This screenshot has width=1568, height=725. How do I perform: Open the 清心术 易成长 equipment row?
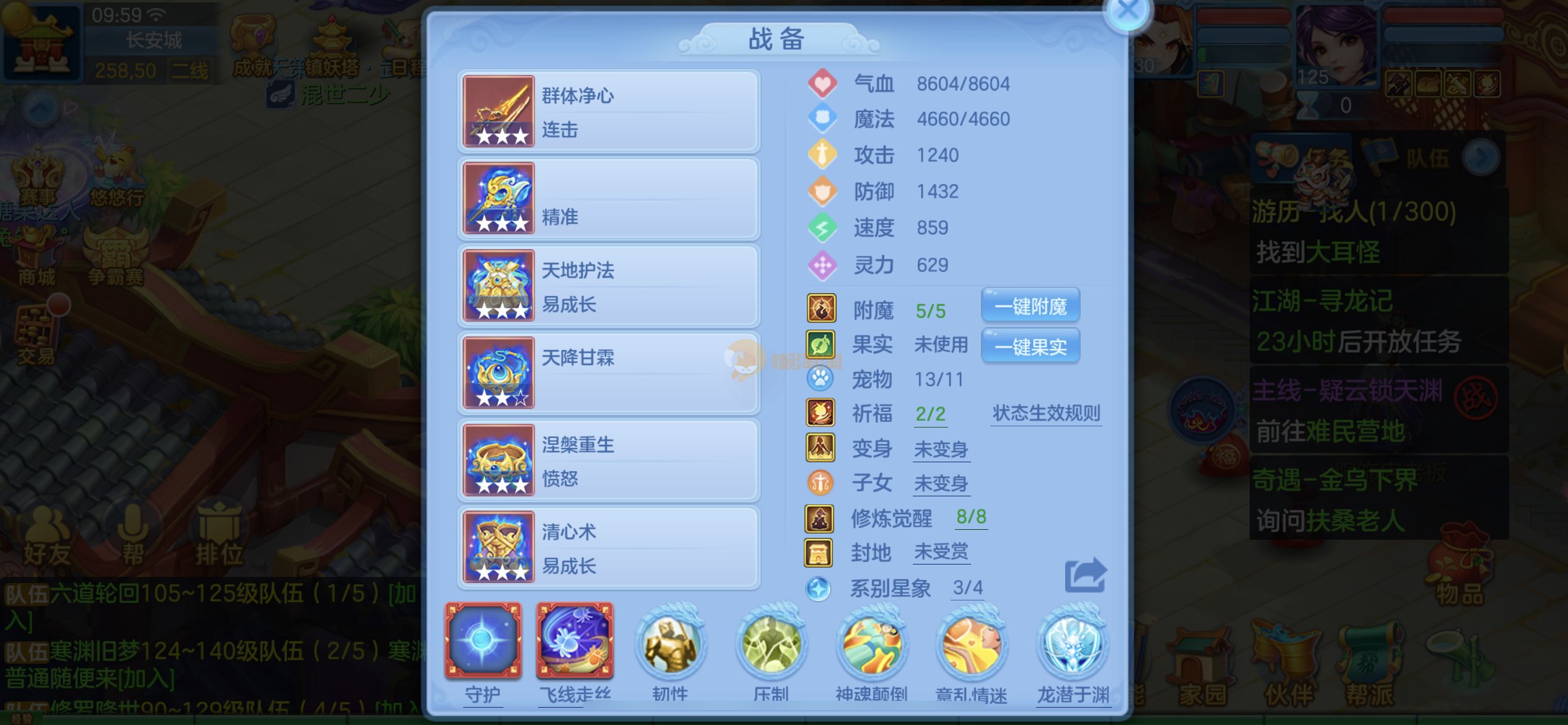pos(609,548)
